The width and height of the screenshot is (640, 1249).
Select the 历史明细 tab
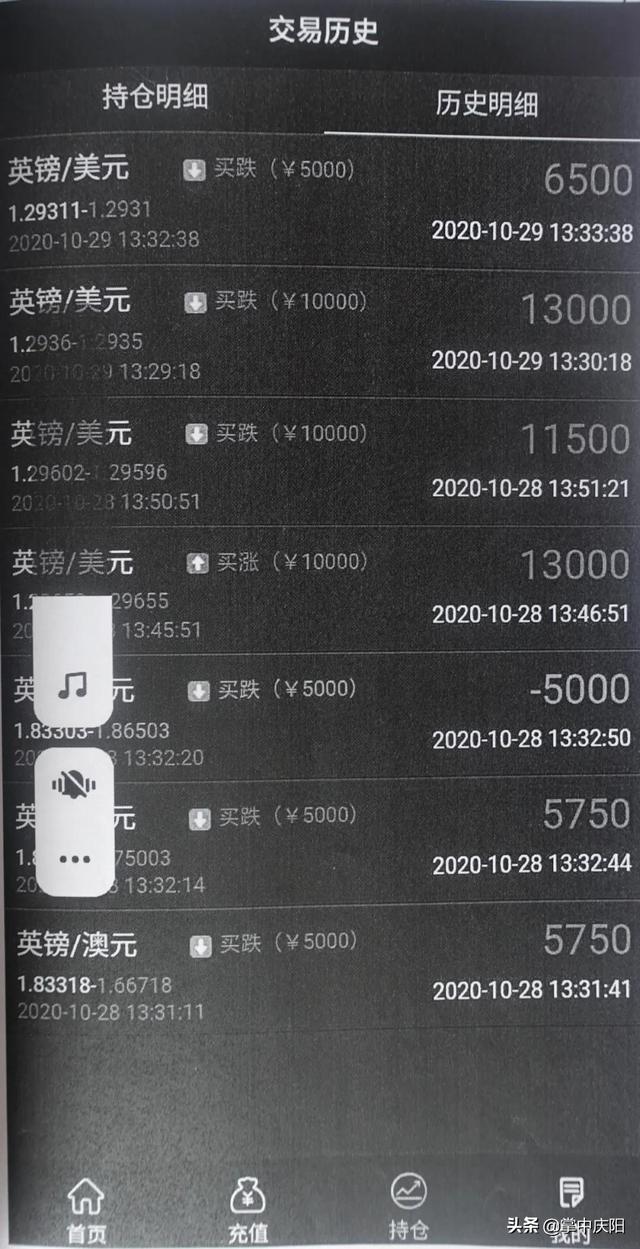pyautogui.click(x=486, y=103)
